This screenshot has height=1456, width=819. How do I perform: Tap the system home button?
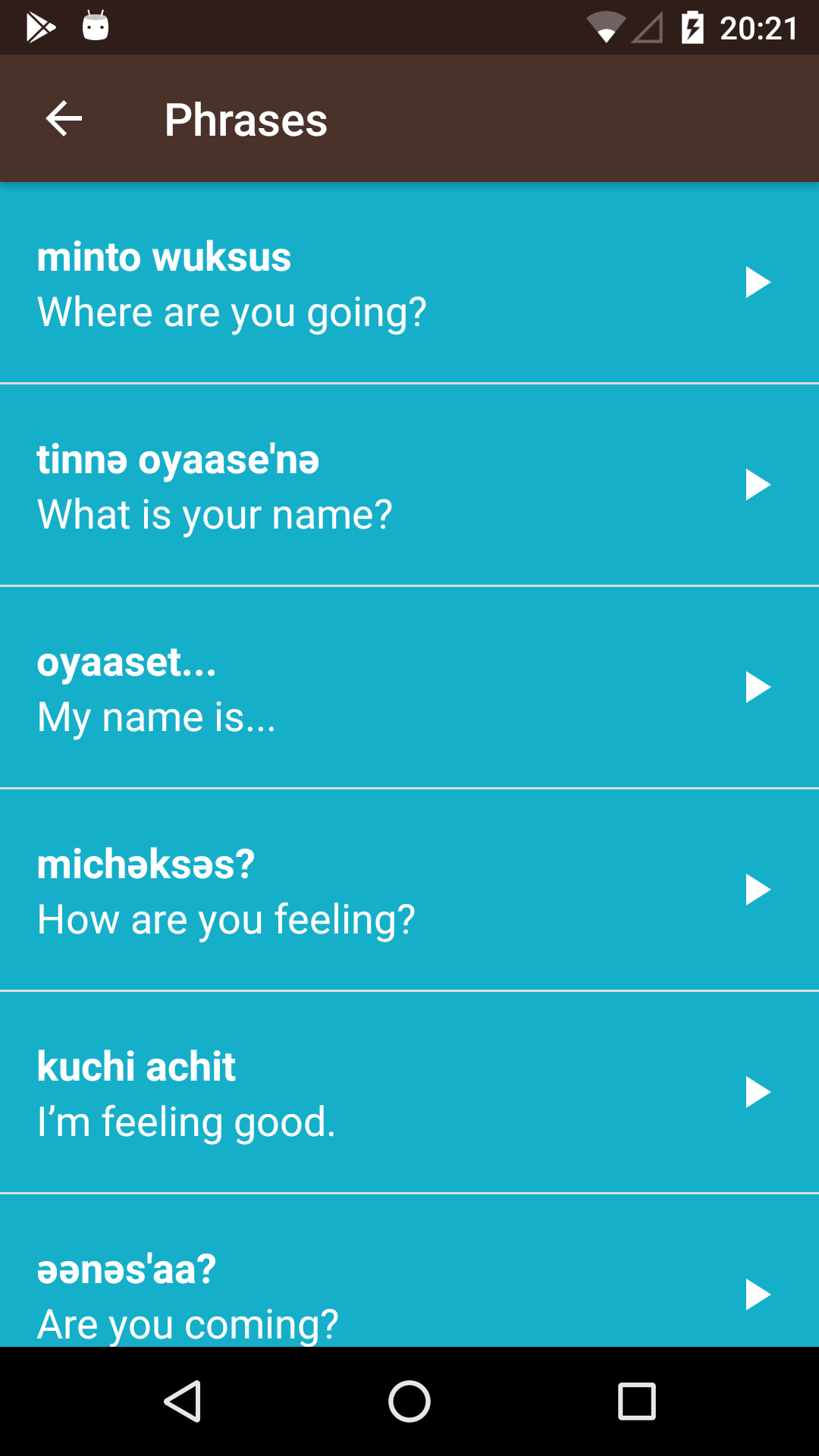pos(409,1401)
